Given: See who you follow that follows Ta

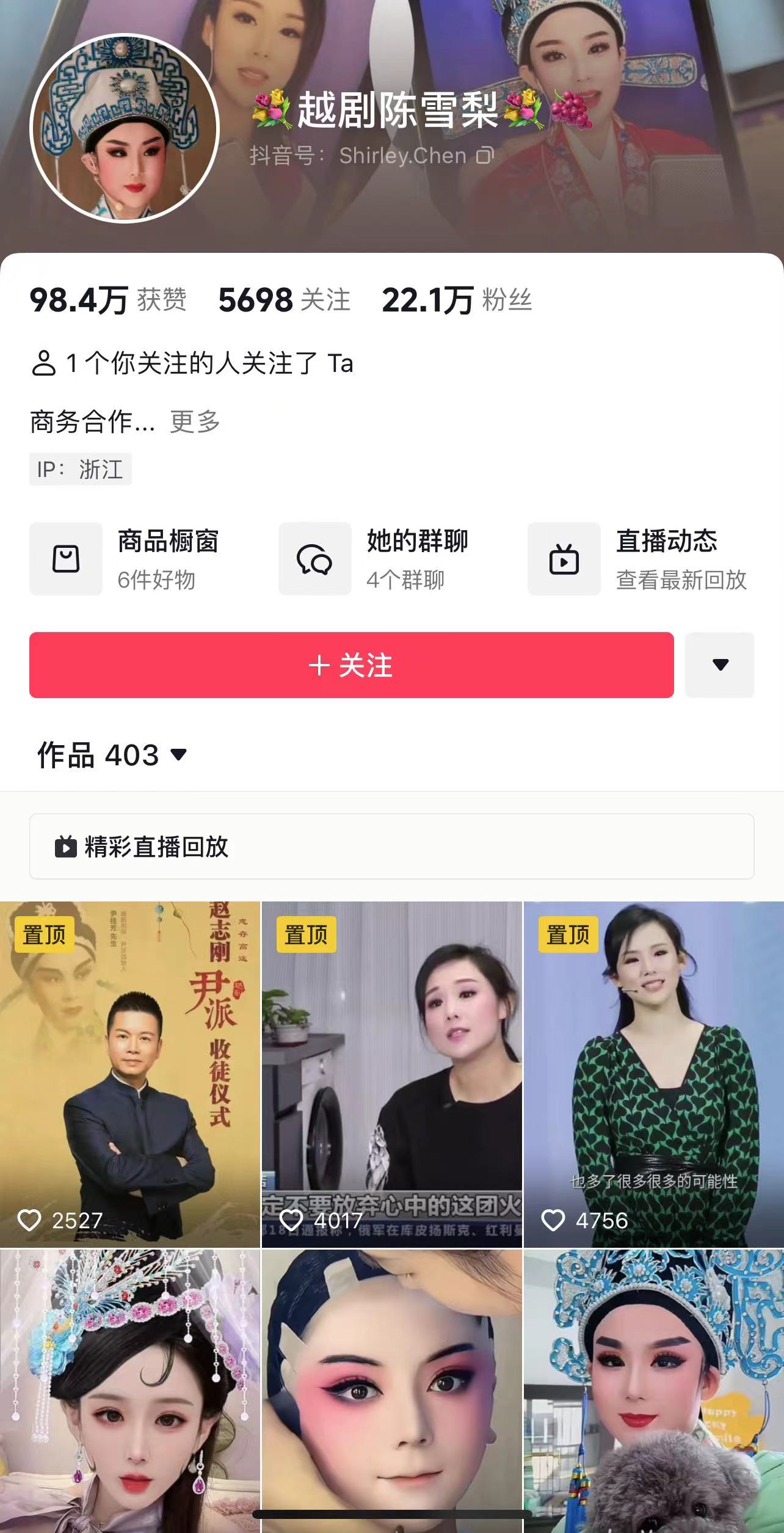Looking at the screenshot, I should click(192, 363).
